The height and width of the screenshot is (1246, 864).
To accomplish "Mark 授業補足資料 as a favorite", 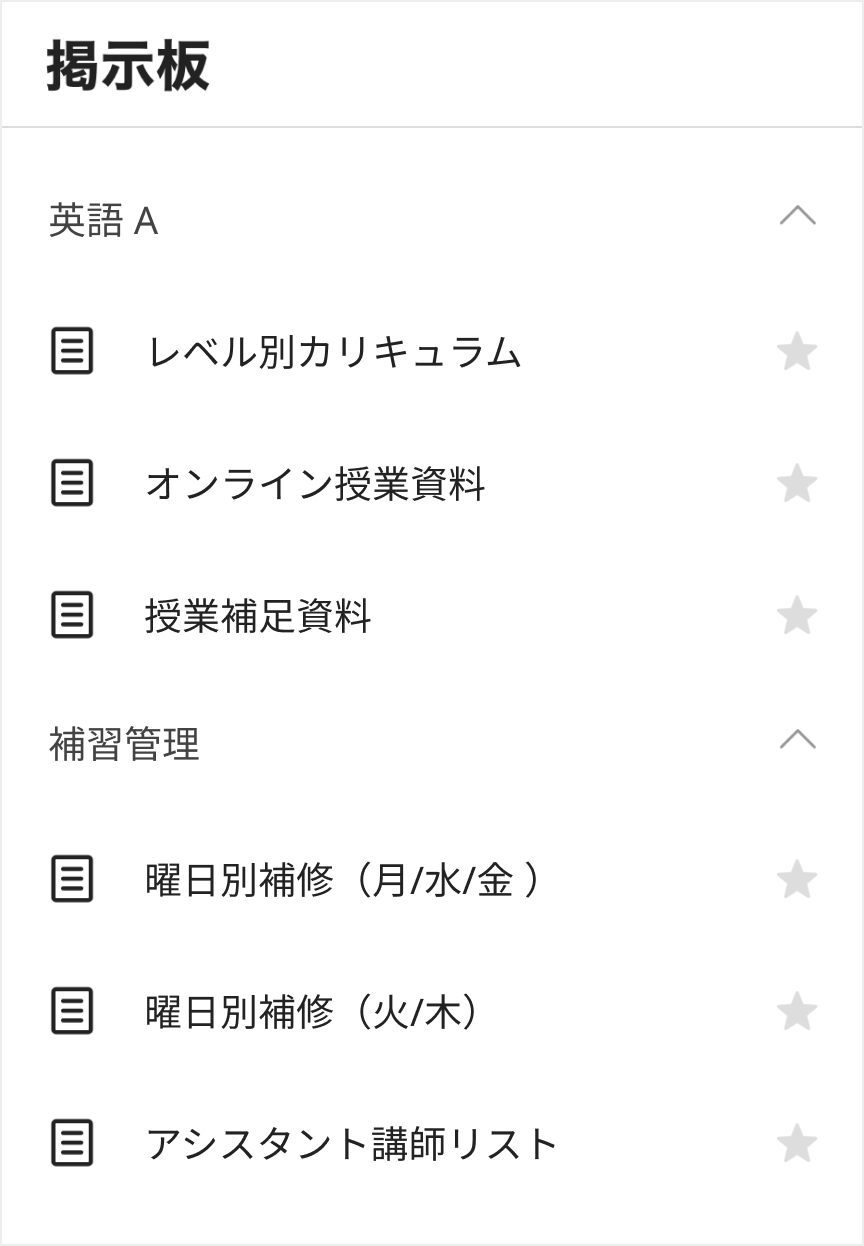I will 797,615.
